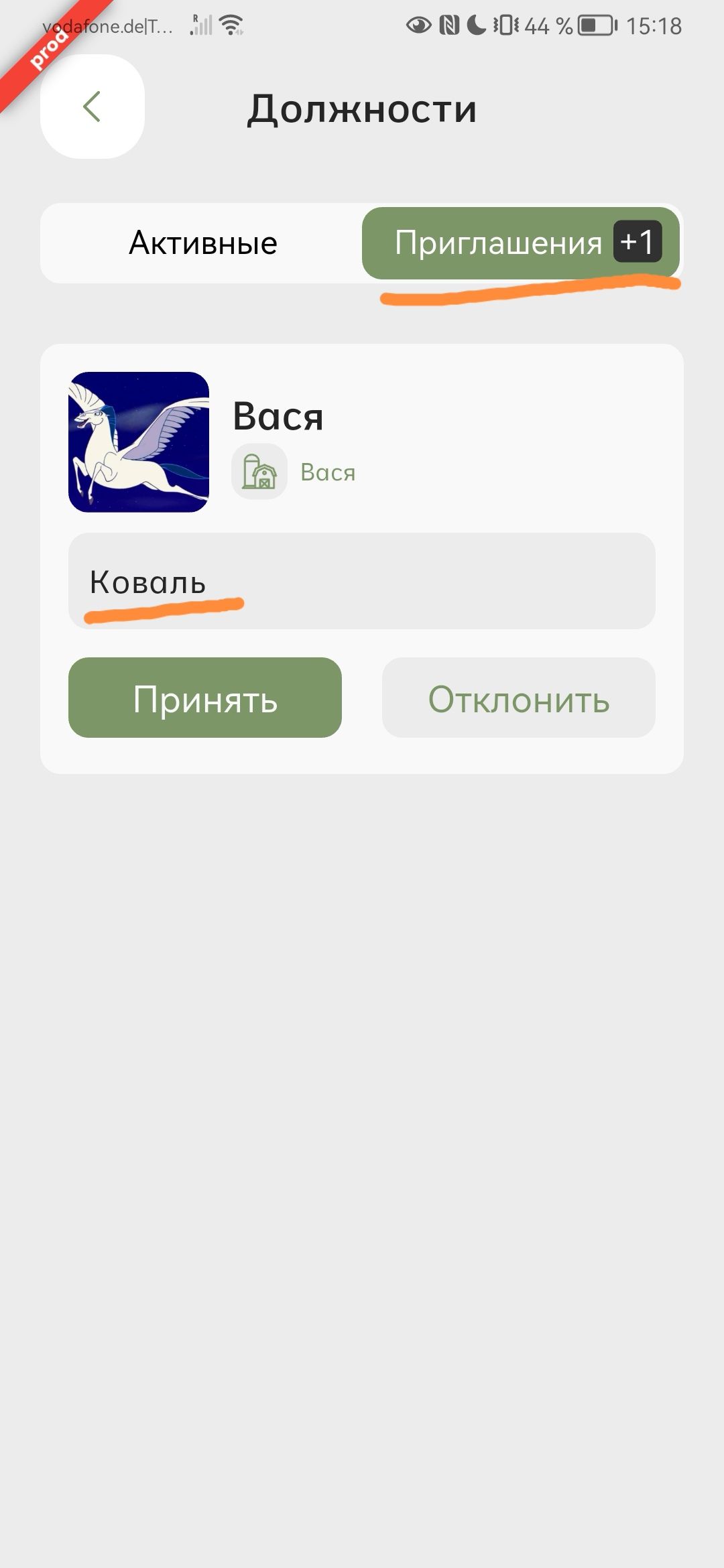724x1568 pixels.
Task: Go back using the arrow button
Action: pos(93,107)
